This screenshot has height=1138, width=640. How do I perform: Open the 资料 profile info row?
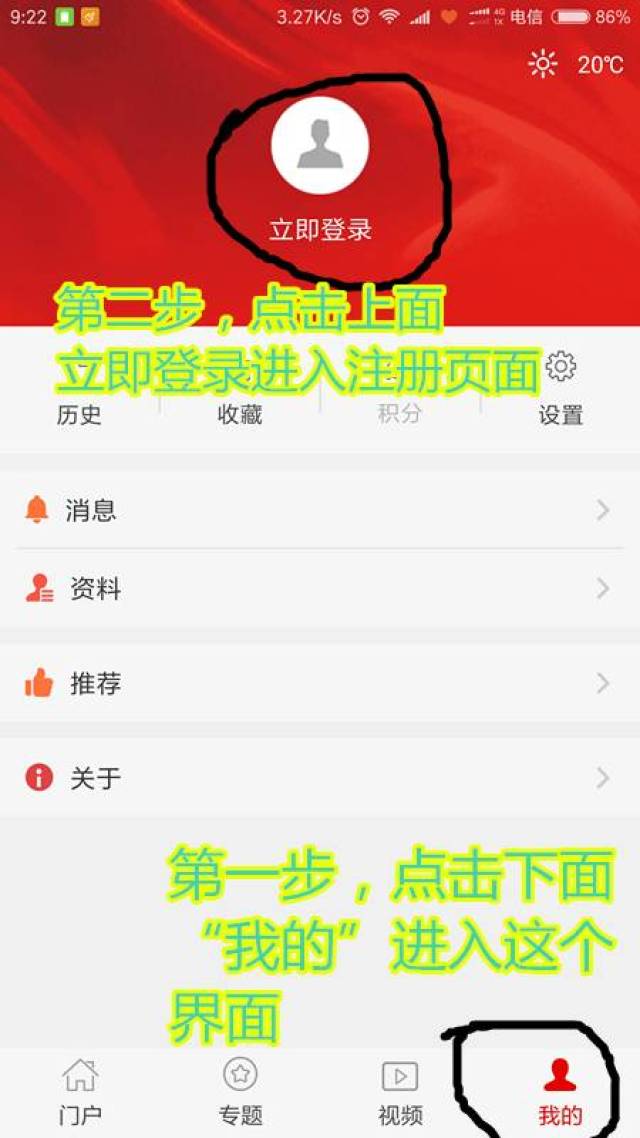click(x=320, y=589)
